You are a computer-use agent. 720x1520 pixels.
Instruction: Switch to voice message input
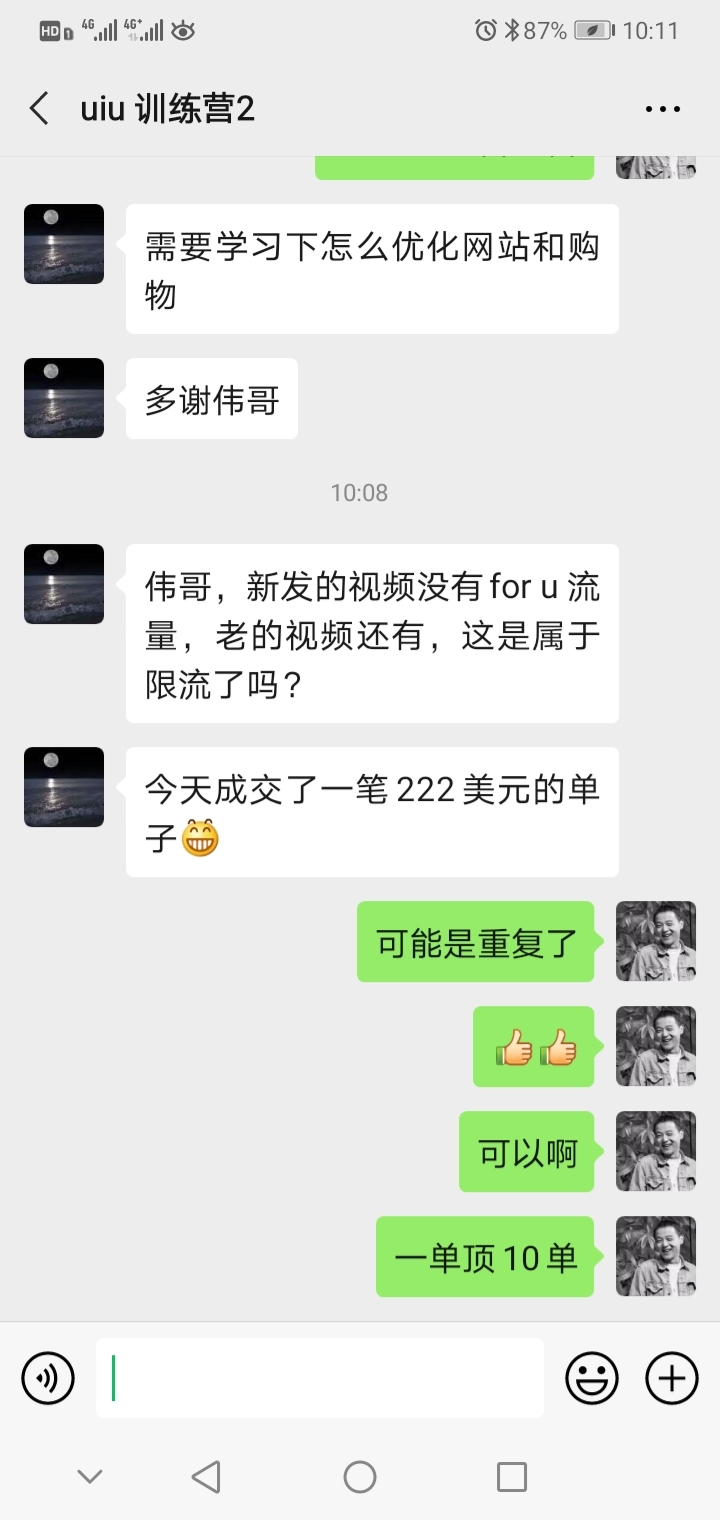[x=48, y=1378]
